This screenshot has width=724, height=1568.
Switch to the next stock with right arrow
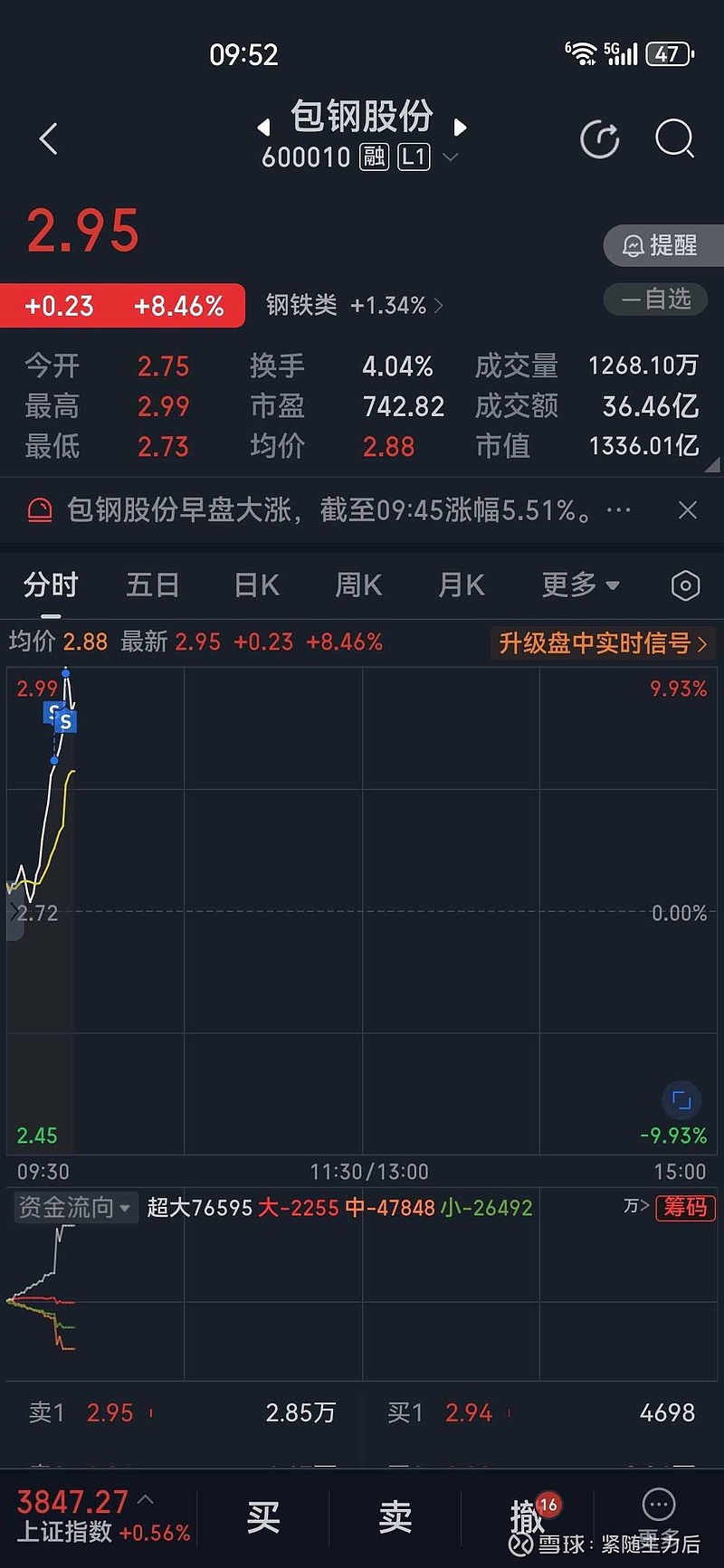(460, 127)
